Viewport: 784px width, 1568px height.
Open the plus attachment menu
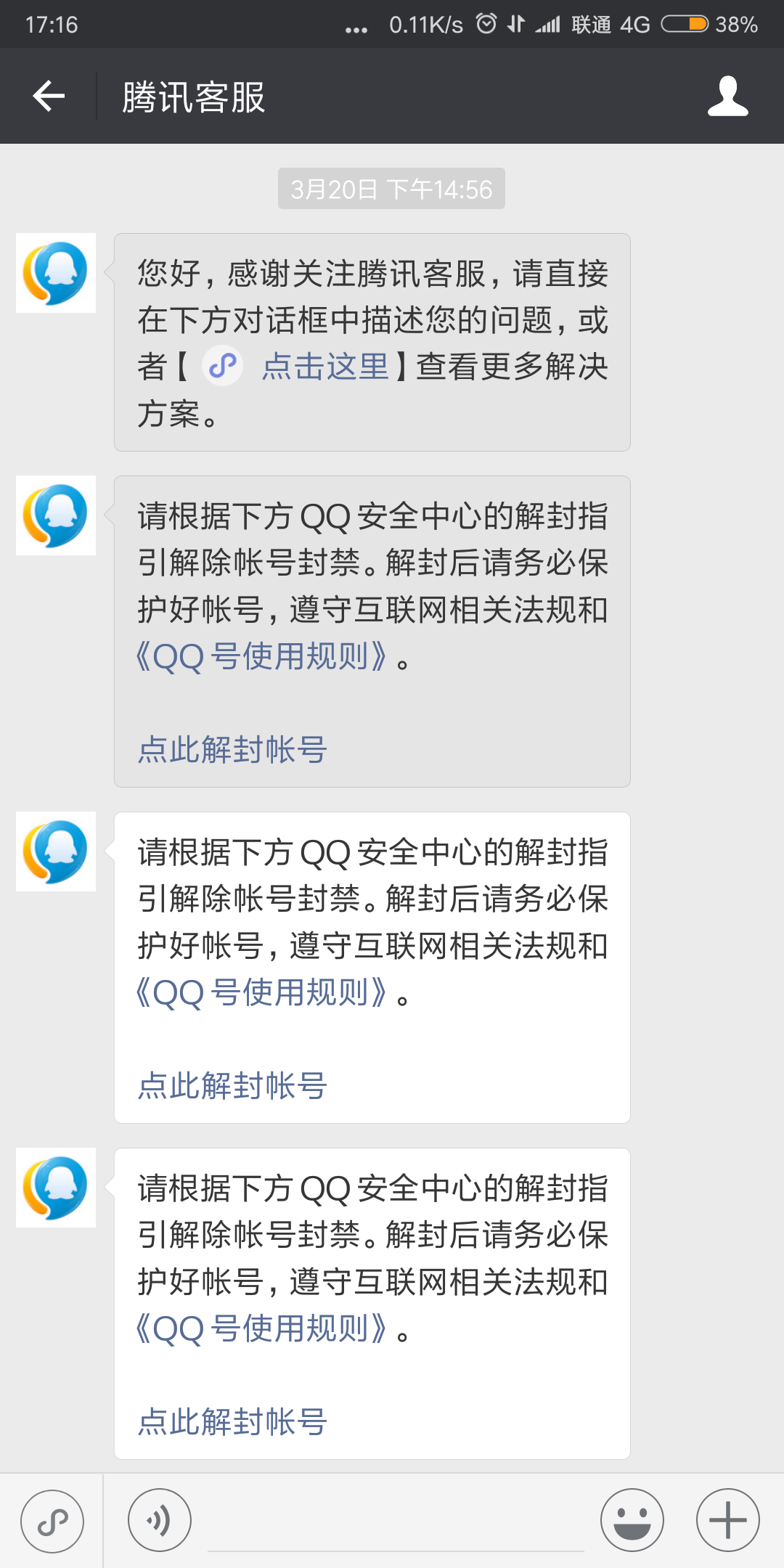coord(728,1520)
